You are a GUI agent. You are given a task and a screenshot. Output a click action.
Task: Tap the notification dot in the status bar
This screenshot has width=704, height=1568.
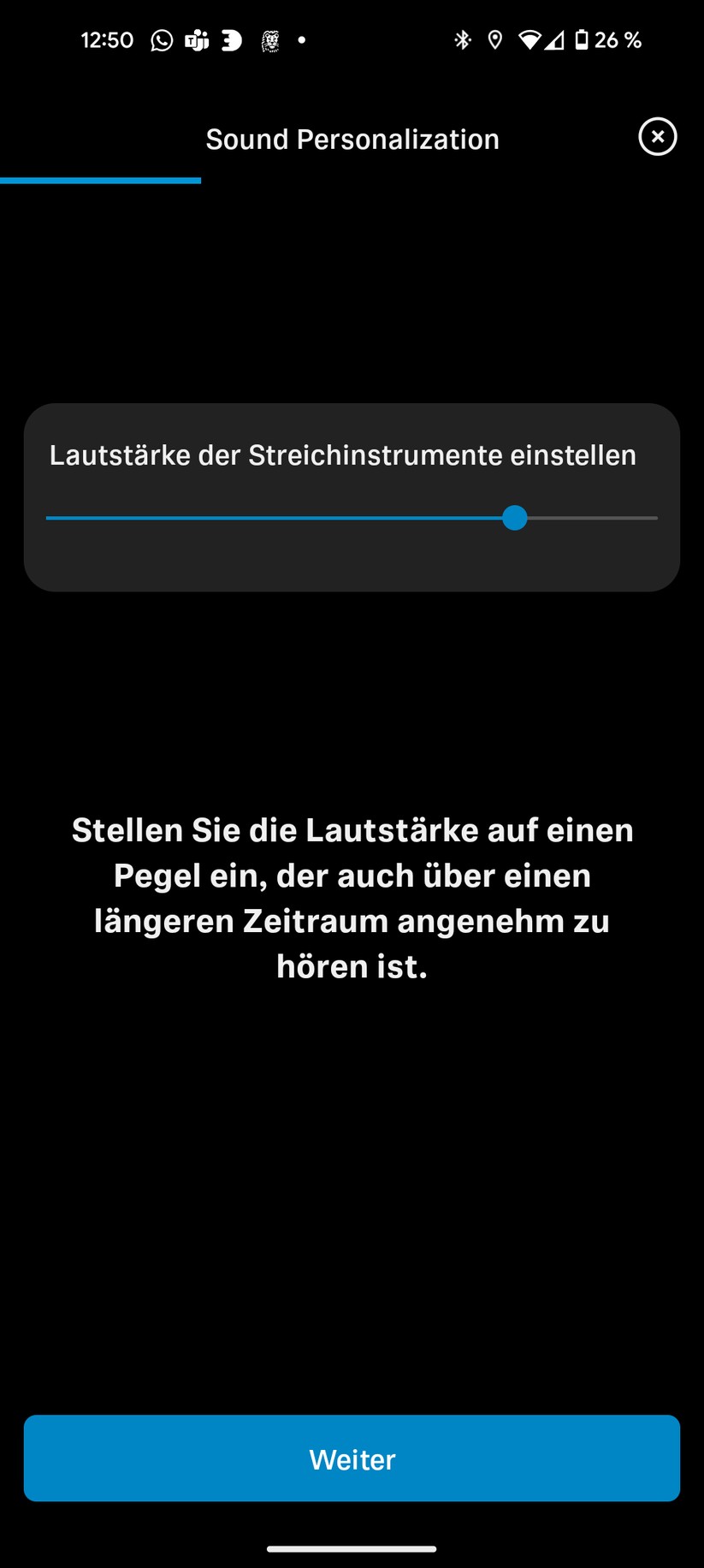301,40
